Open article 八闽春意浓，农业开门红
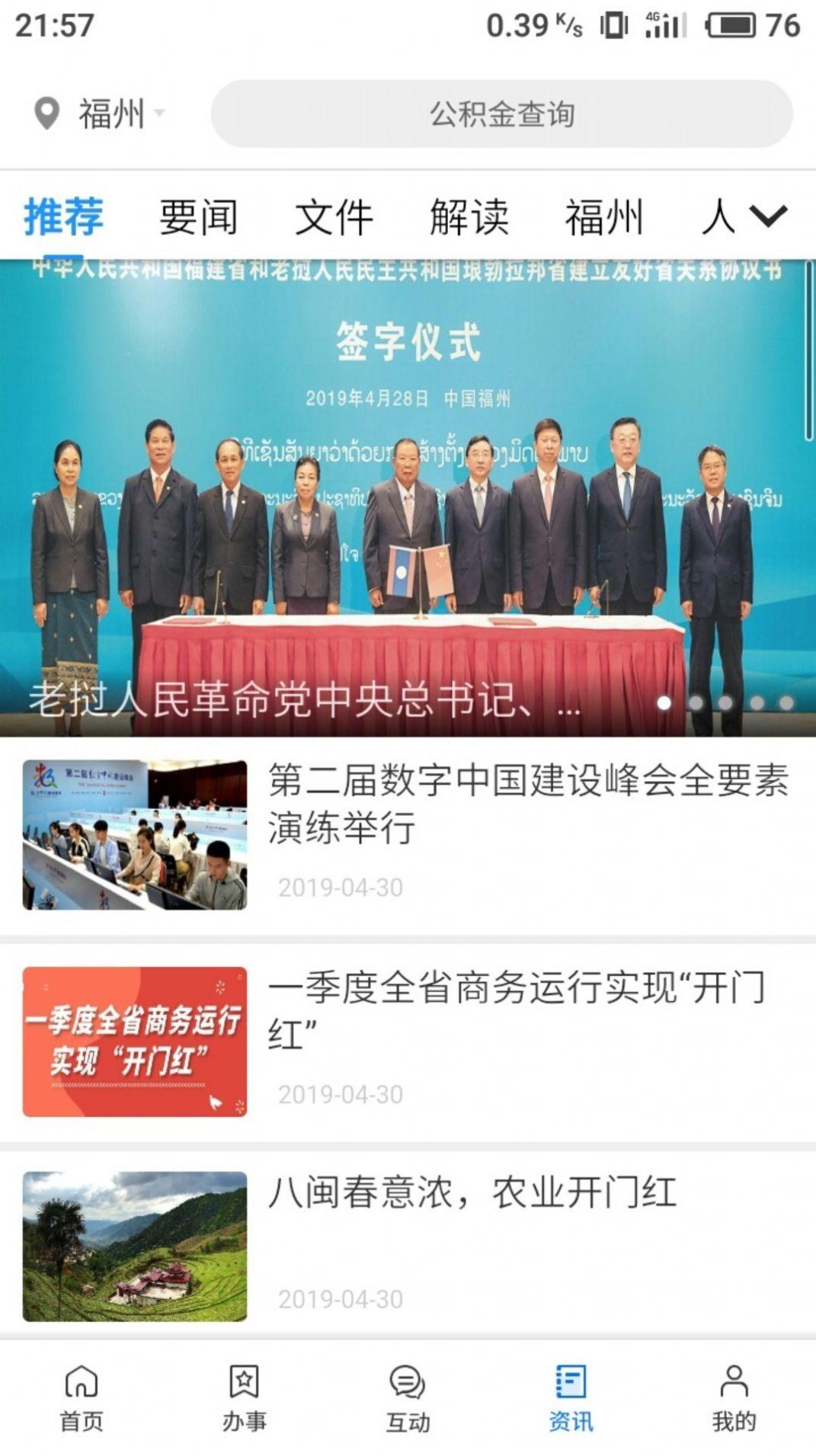Screen dimensions: 816x1456 472,1193
